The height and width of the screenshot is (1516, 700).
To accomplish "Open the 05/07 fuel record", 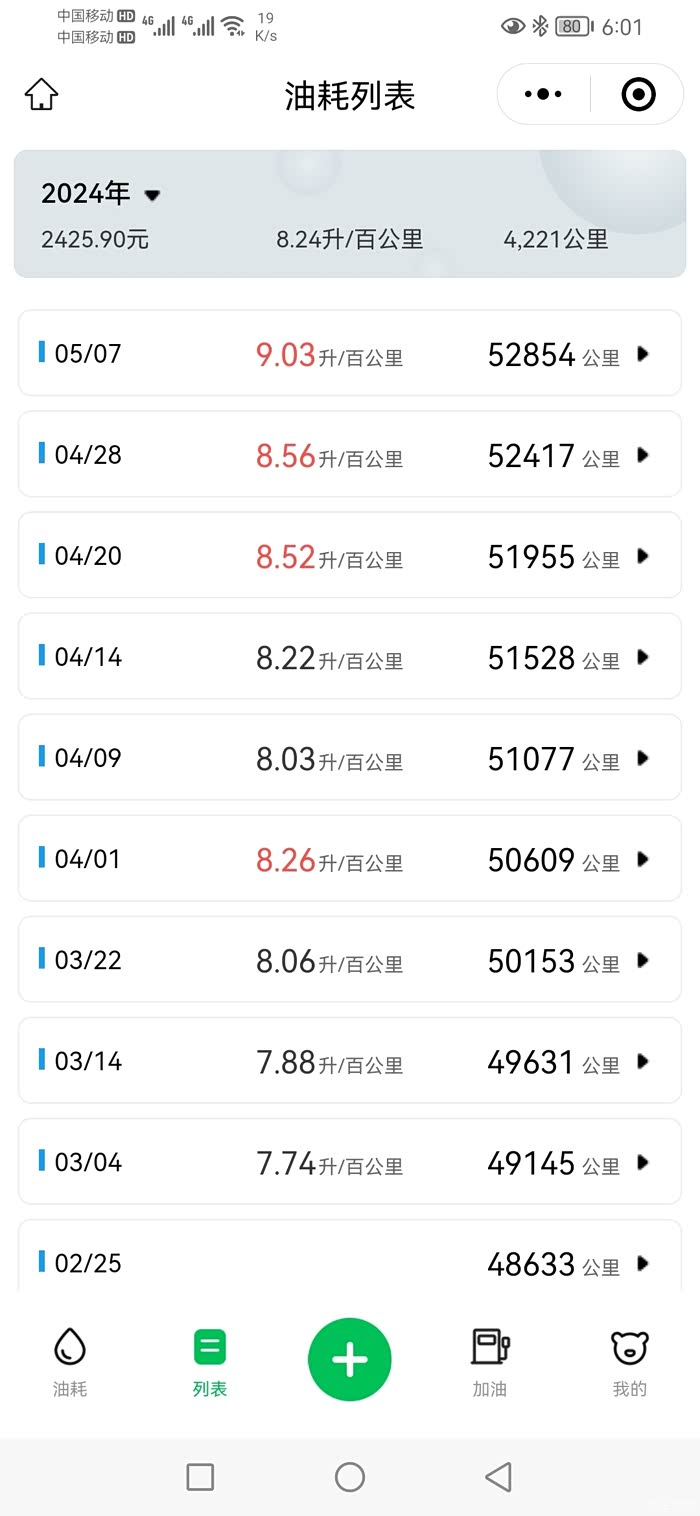I will [350, 353].
